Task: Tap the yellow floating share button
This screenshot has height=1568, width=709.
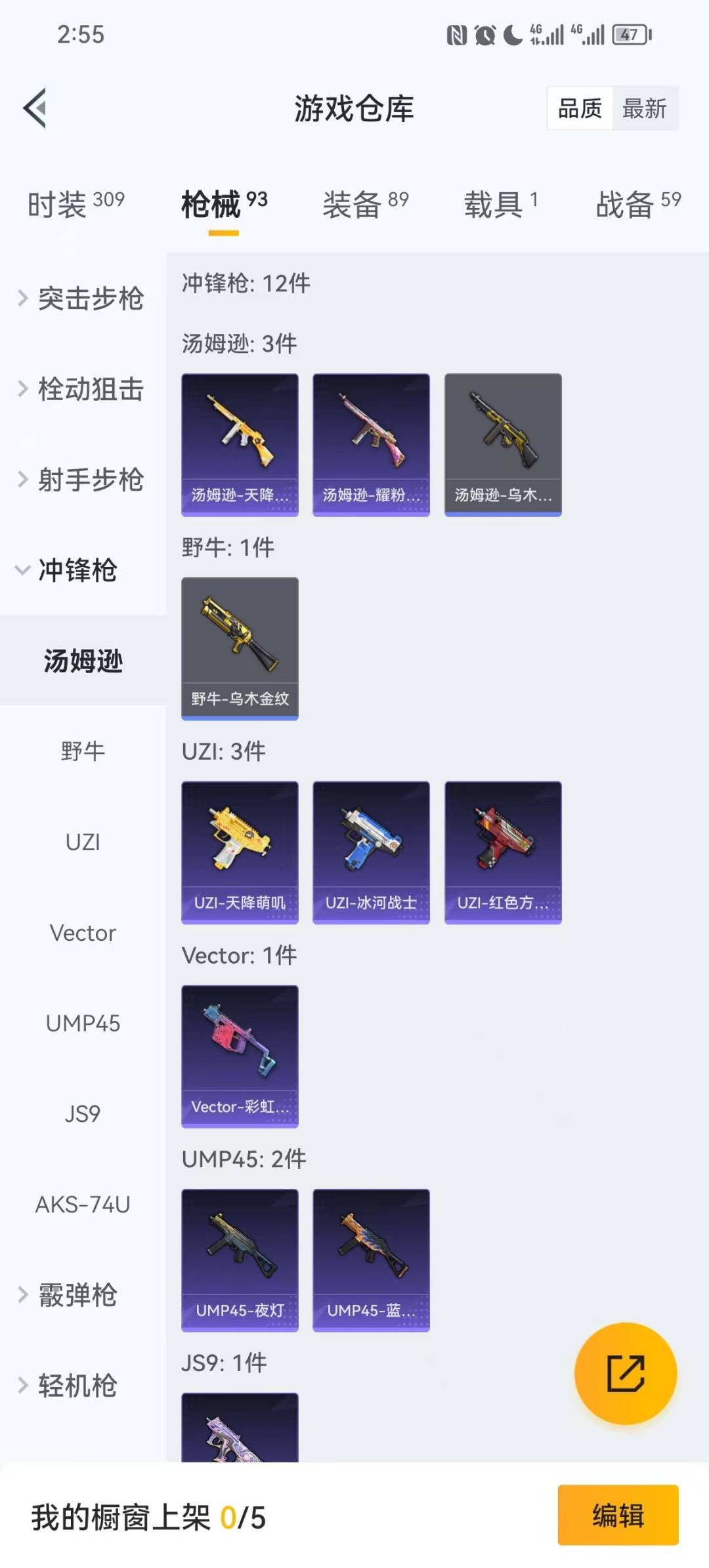Action: click(x=625, y=1373)
